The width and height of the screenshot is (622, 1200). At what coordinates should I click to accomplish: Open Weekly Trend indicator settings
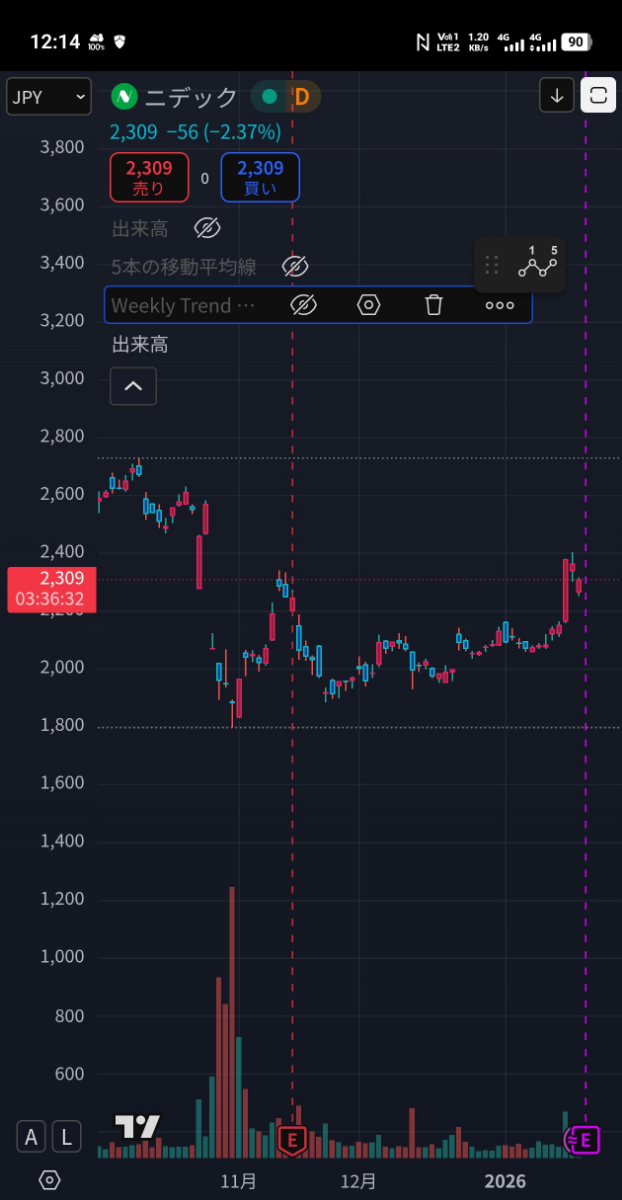(x=369, y=305)
